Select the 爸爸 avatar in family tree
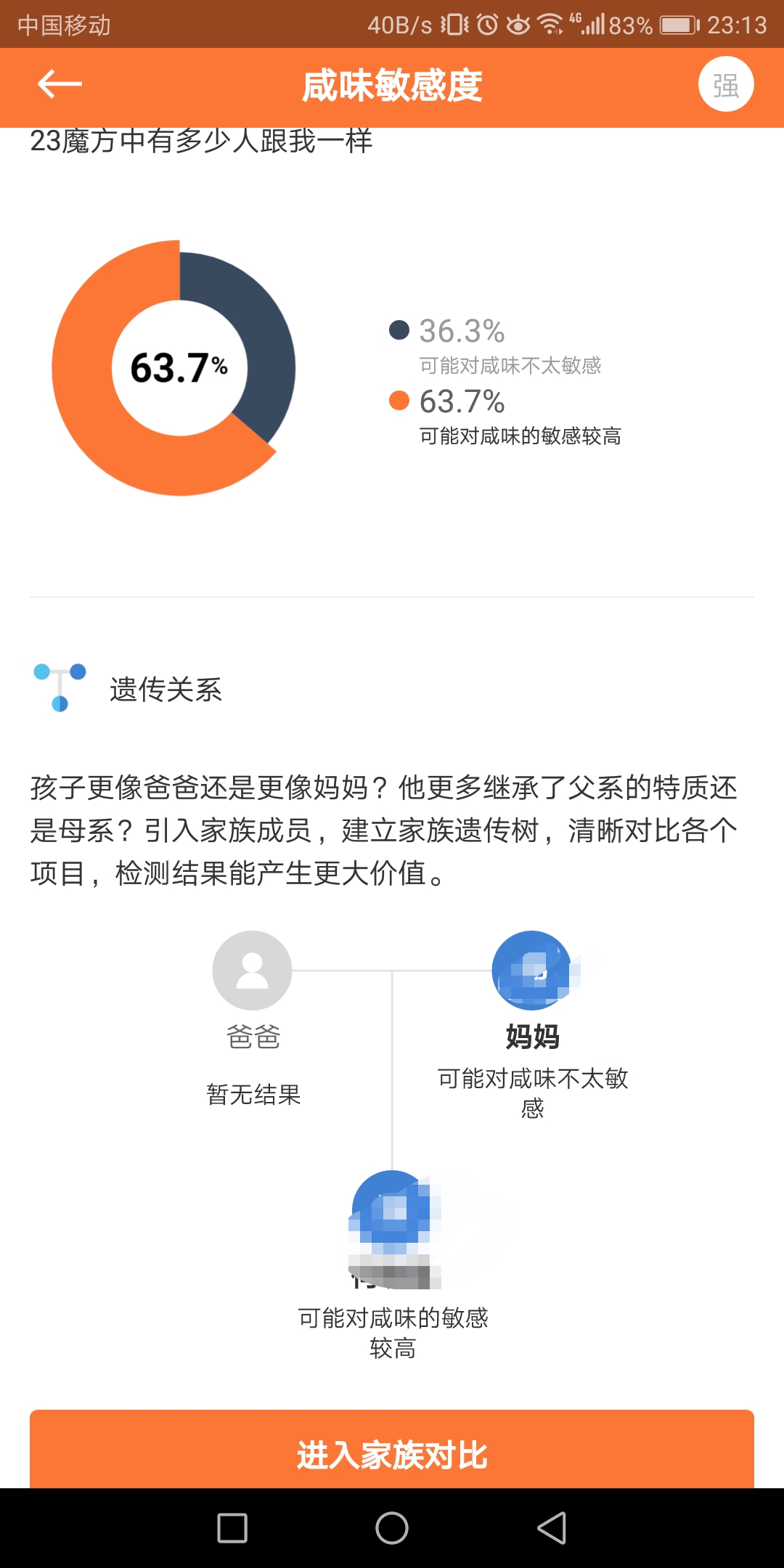Viewport: 784px width, 1568px height. [x=252, y=971]
